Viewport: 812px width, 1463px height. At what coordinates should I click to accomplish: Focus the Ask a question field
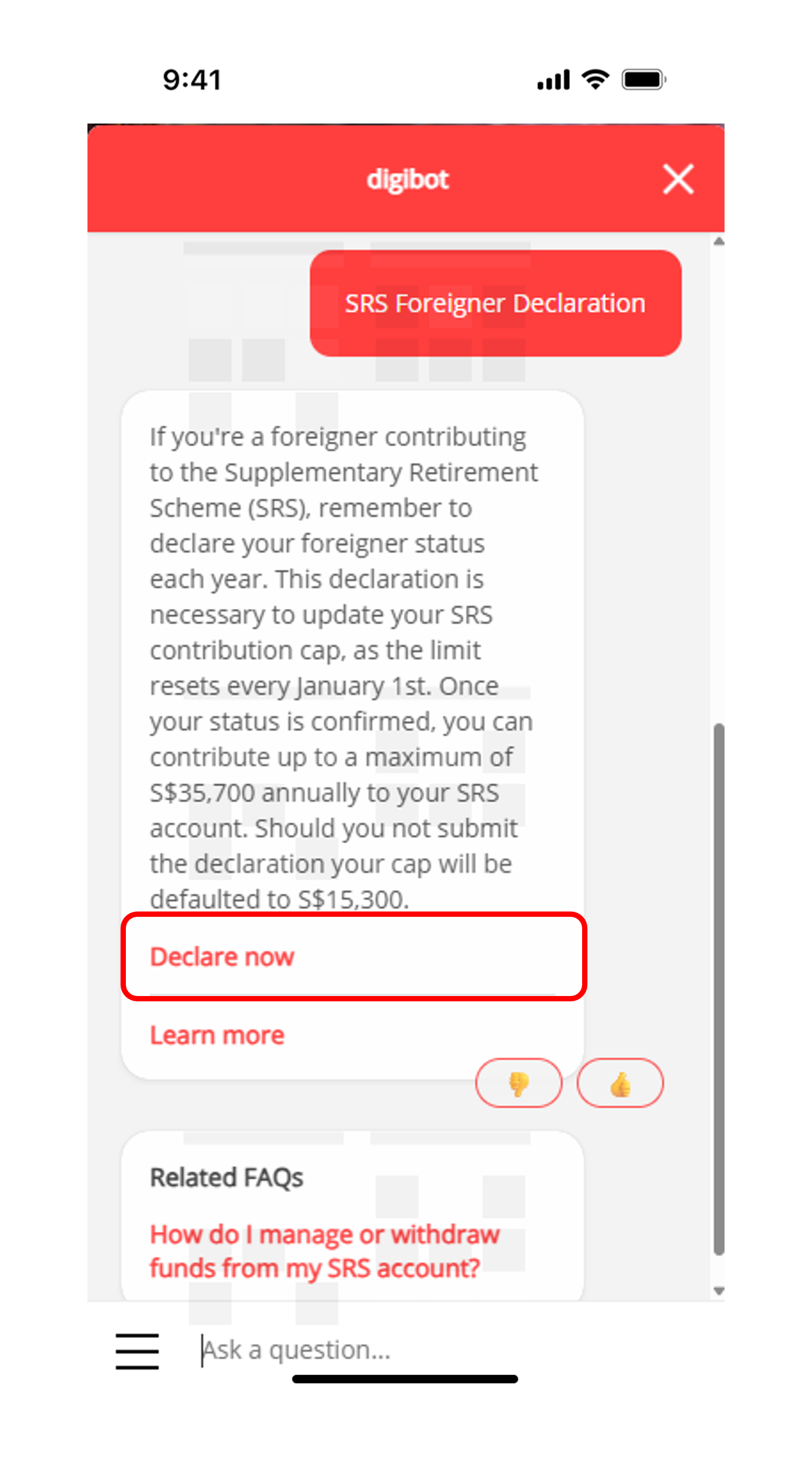(414, 1350)
